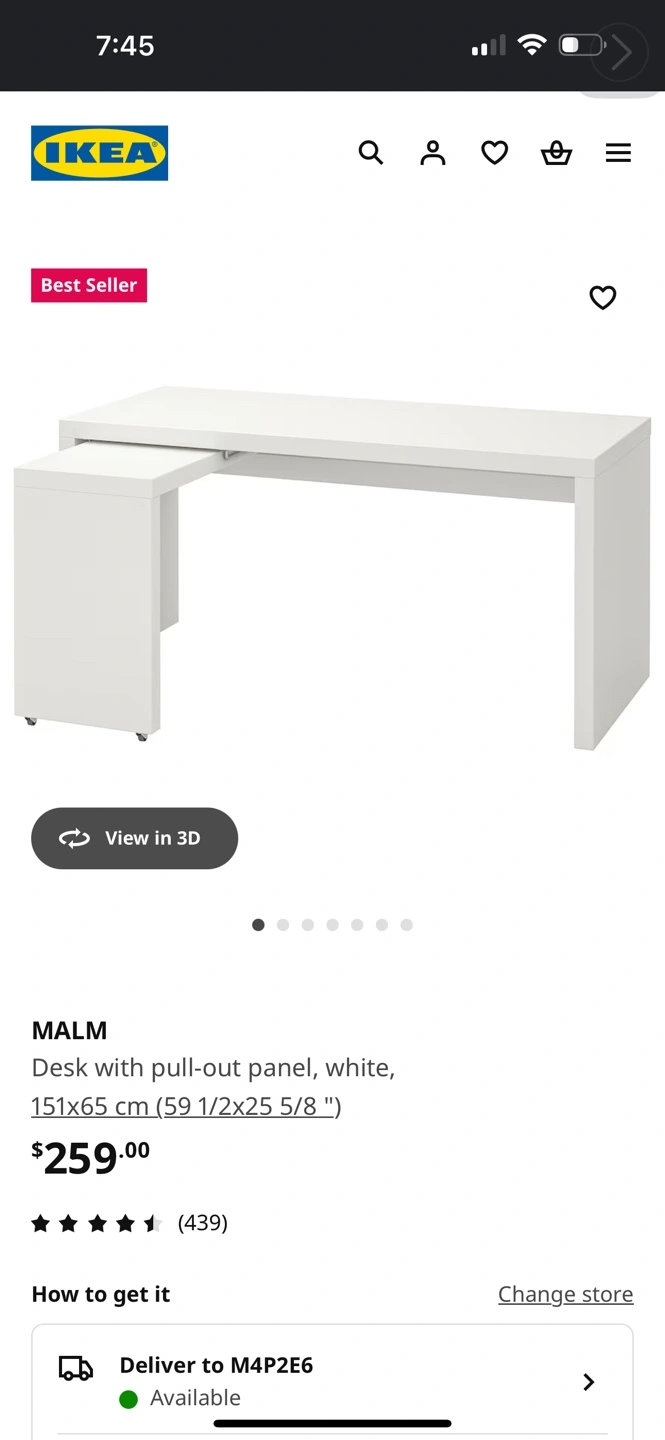Open the MALM desk product image
Image resolution: width=665 pixels, height=1440 pixels.
(x=332, y=567)
